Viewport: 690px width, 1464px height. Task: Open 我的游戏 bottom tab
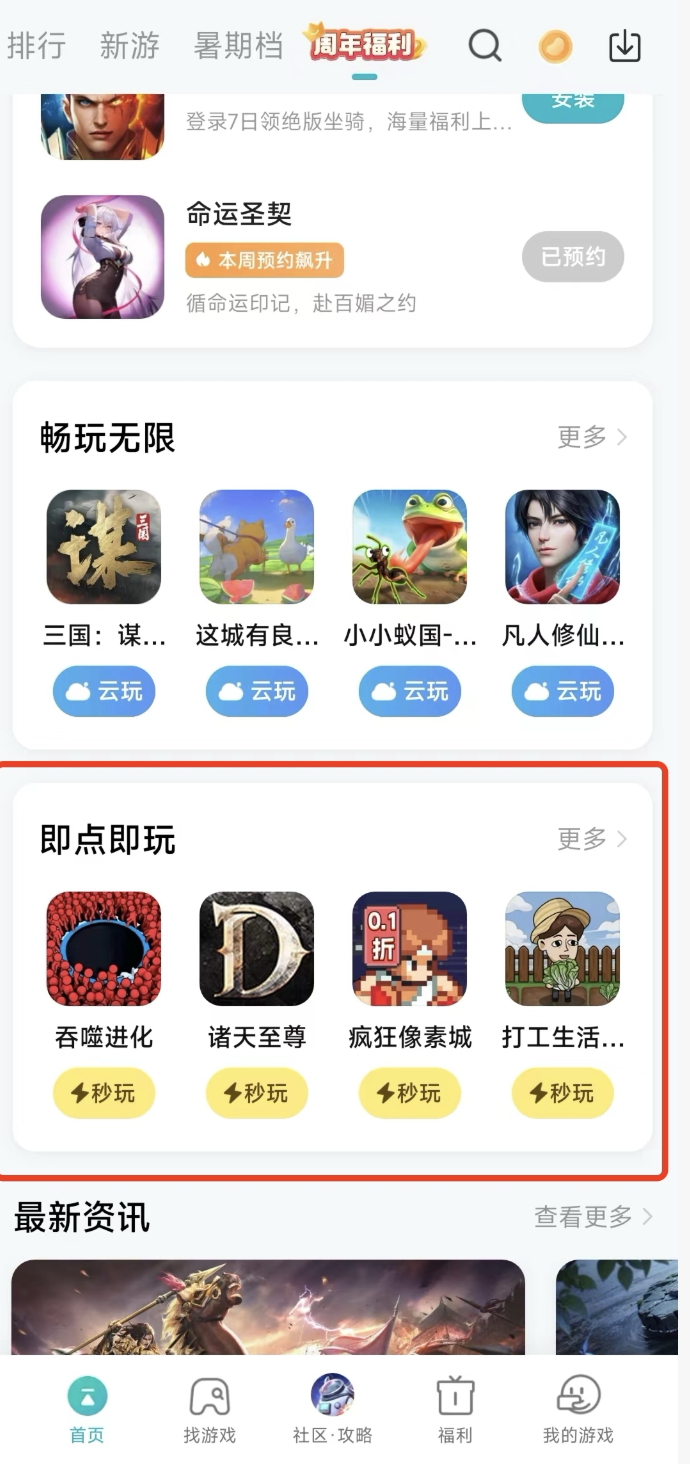pos(578,1409)
